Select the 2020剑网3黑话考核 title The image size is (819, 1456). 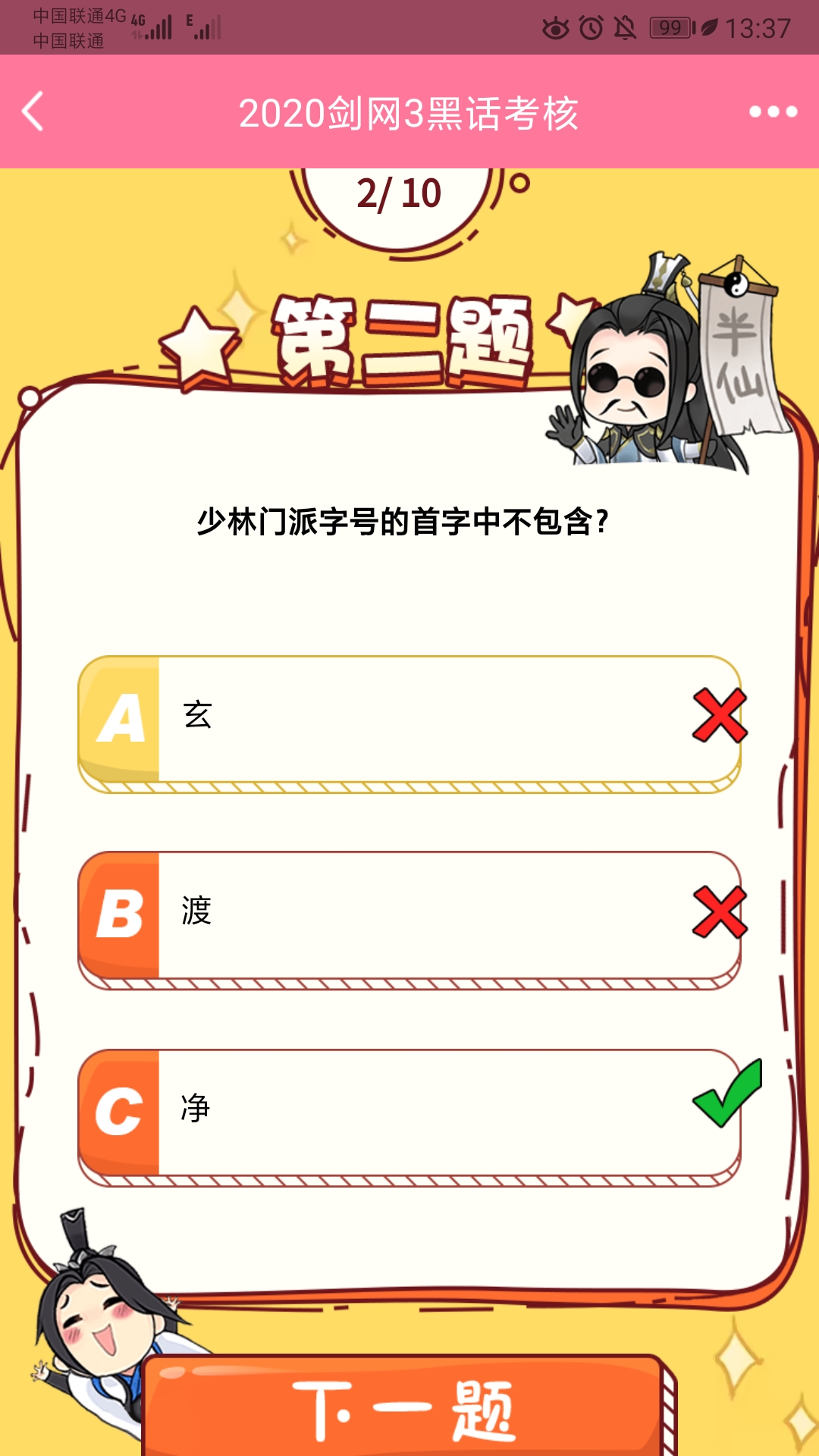[409, 111]
